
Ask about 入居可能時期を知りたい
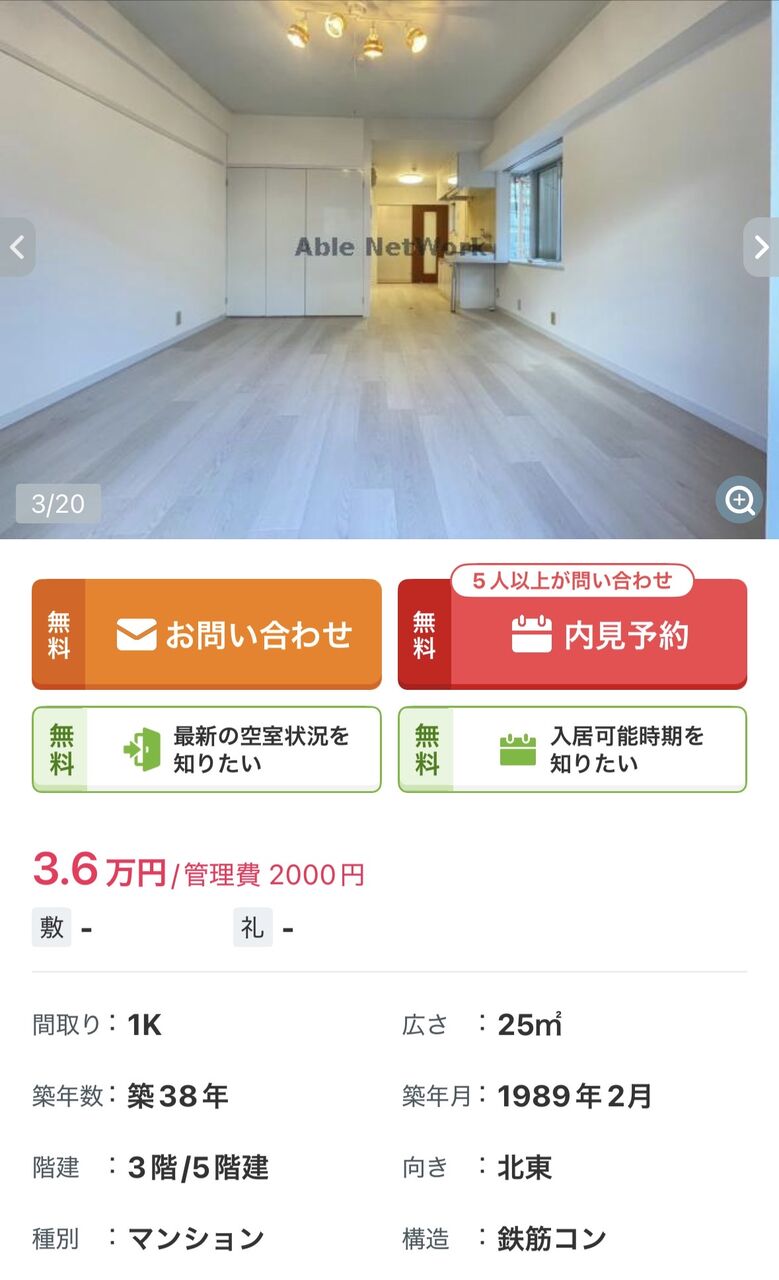tap(573, 749)
